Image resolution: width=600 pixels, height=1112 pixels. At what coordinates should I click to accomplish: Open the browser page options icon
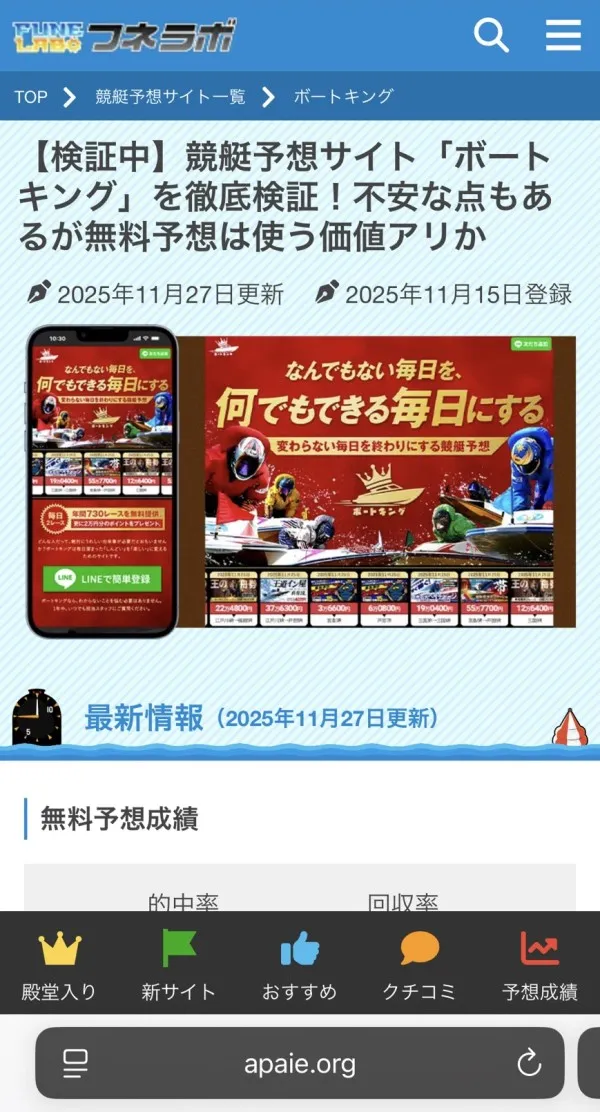tap(76, 1063)
